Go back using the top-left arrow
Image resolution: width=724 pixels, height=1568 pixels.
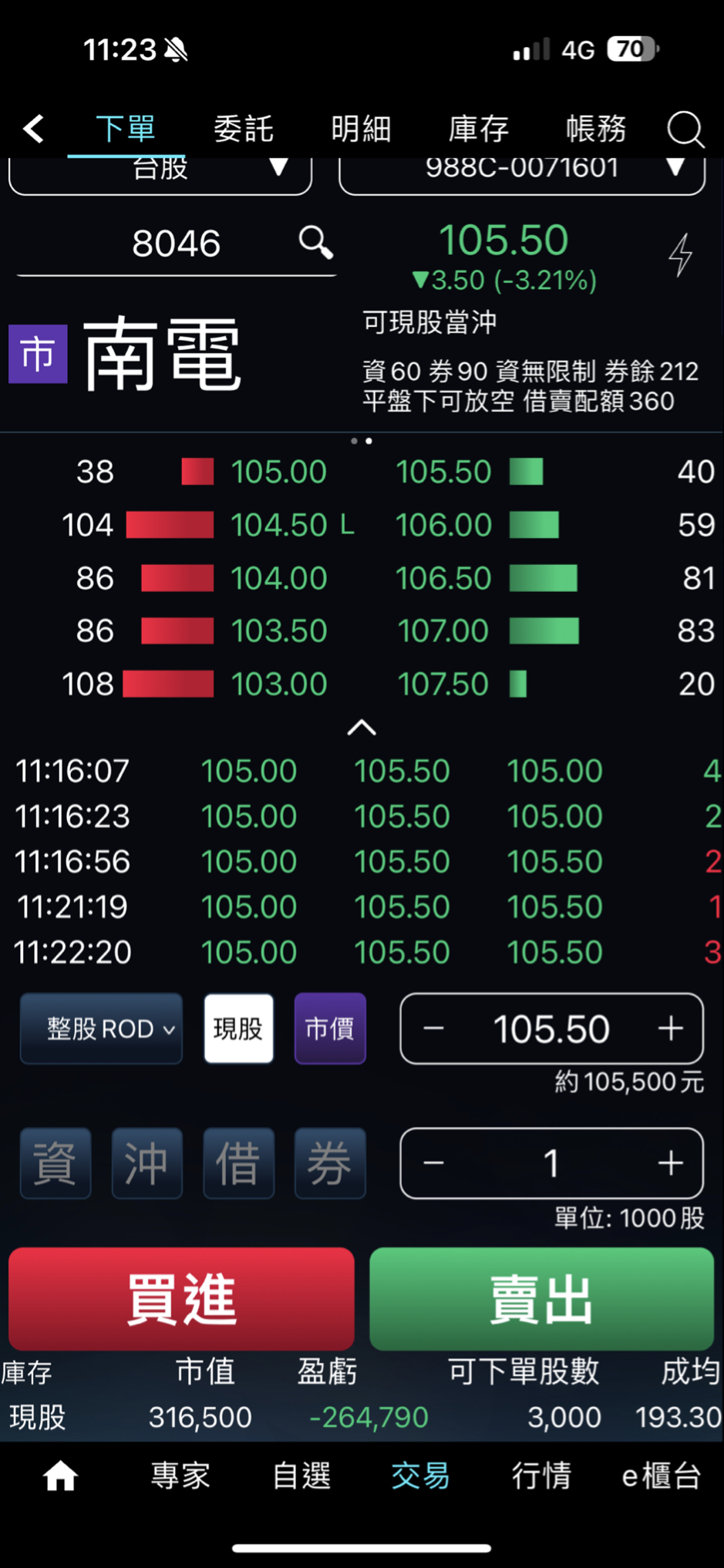pyautogui.click(x=34, y=129)
